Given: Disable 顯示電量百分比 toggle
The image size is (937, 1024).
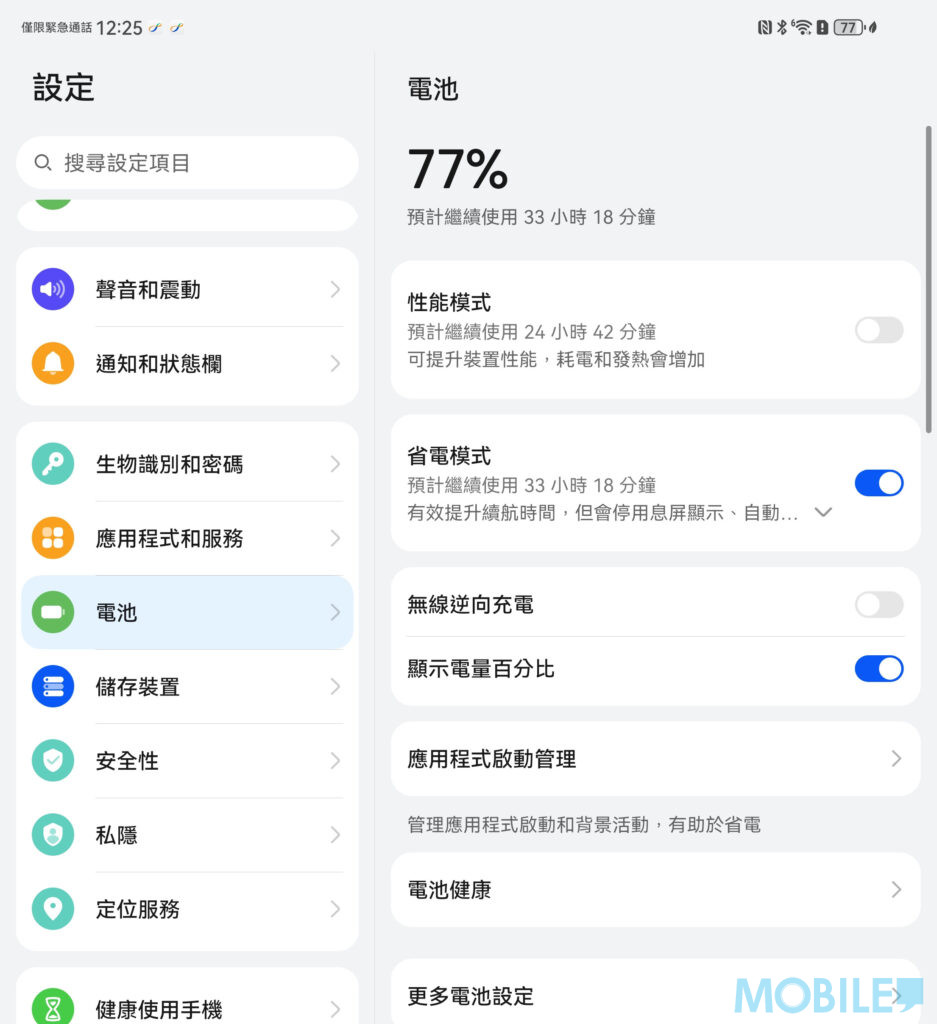Looking at the screenshot, I should [x=878, y=669].
